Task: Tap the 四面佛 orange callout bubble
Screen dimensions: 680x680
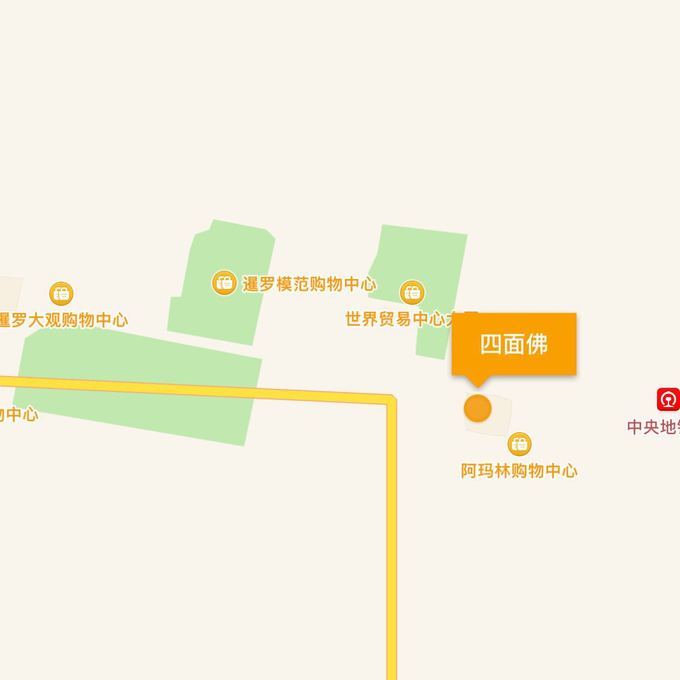Action: [x=514, y=344]
